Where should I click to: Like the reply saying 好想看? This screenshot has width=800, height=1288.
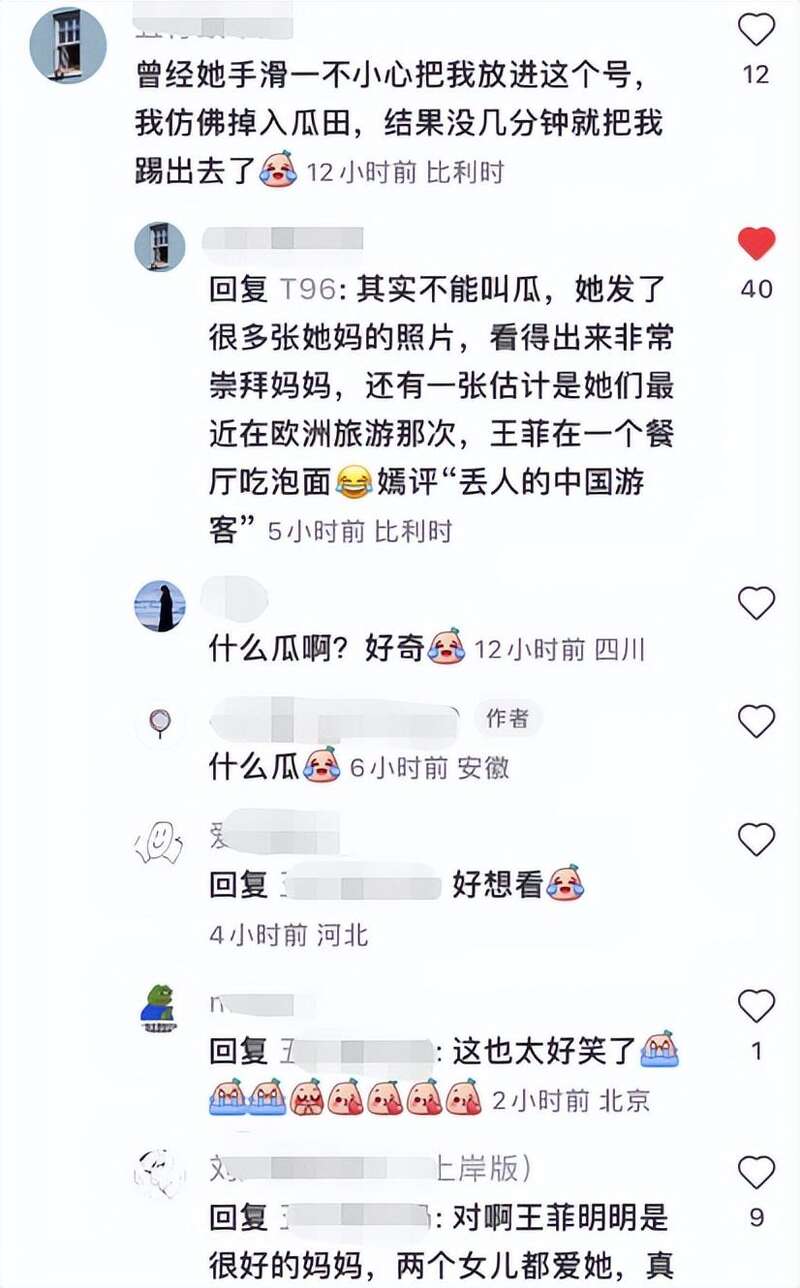point(756,838)
